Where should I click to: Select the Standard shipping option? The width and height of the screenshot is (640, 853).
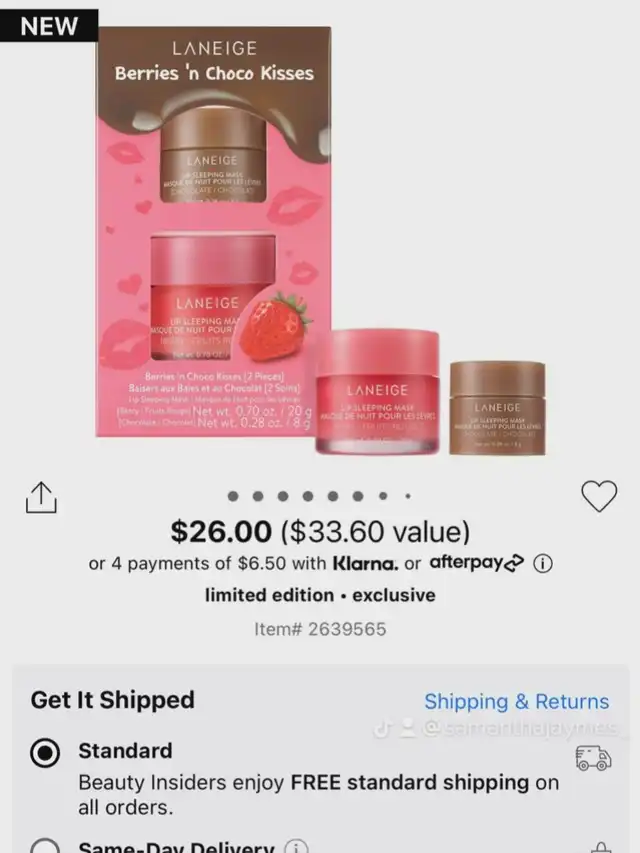tap(45, 753)
